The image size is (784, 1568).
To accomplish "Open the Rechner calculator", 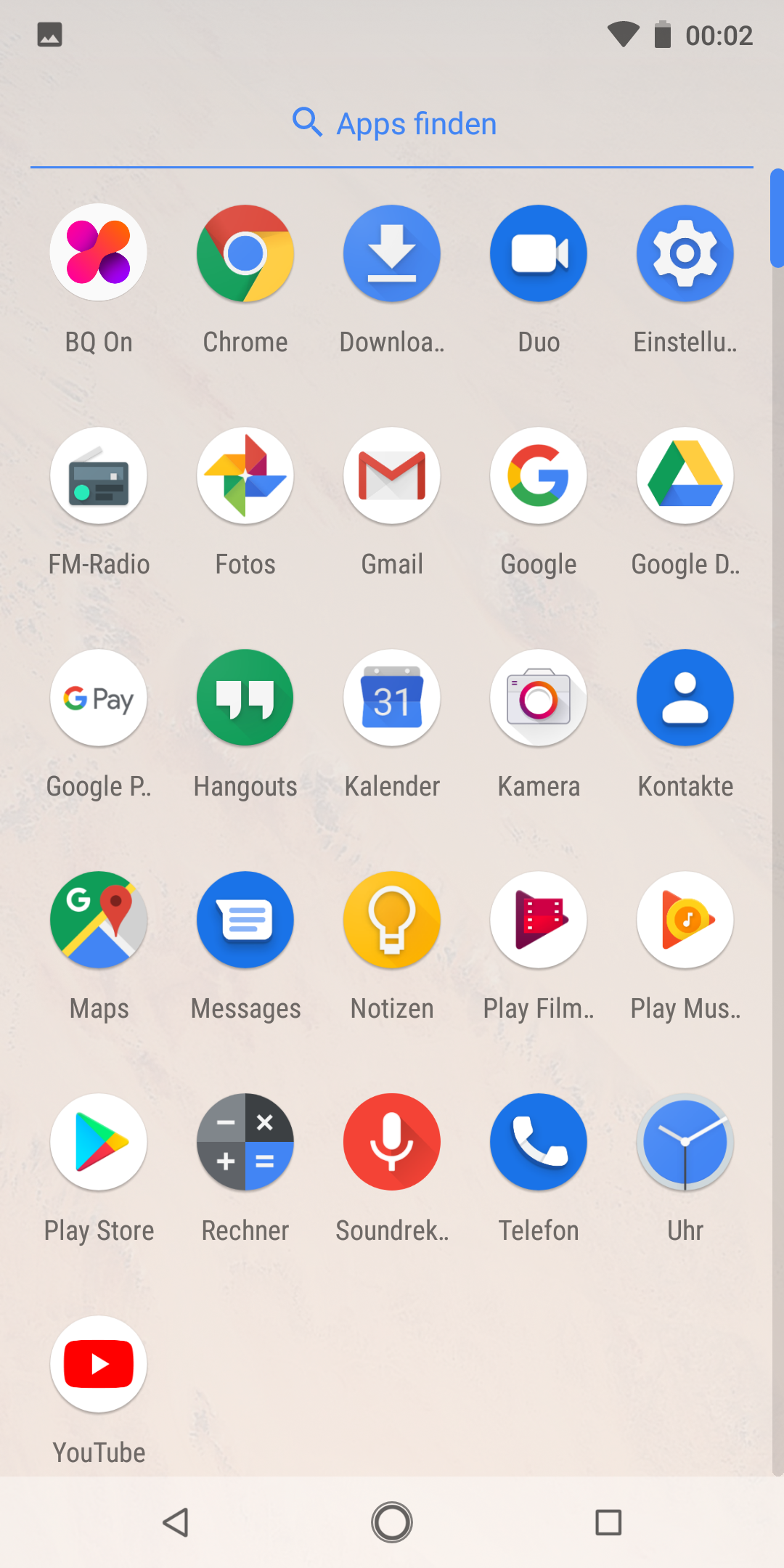I will pos(245,1142).
